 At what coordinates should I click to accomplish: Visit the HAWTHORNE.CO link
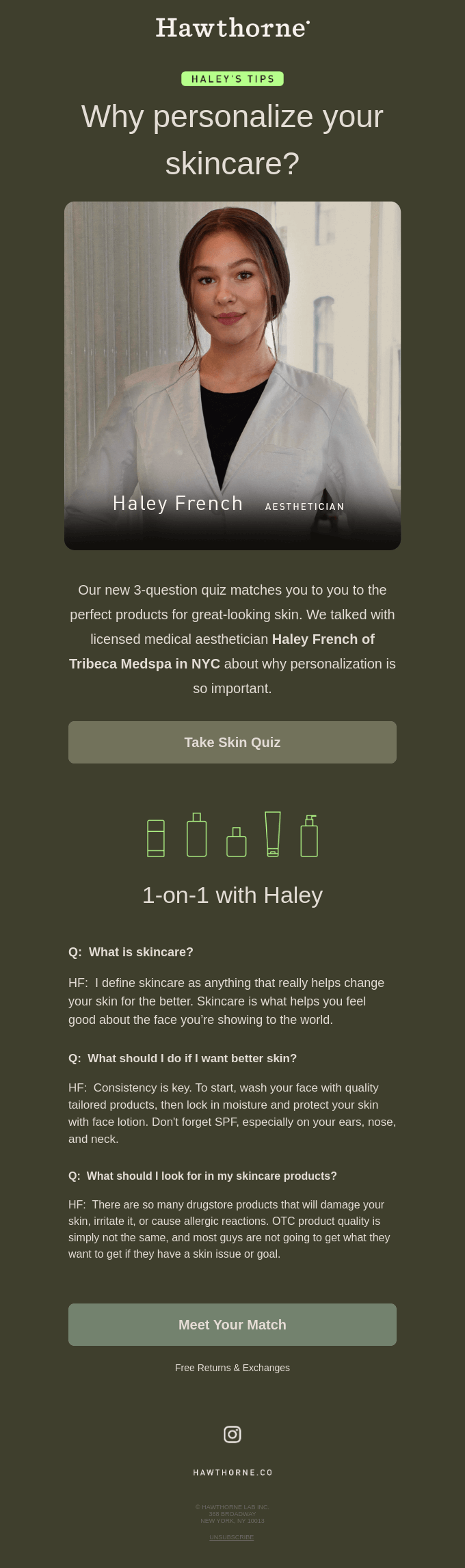click(x=232, y=1472)
